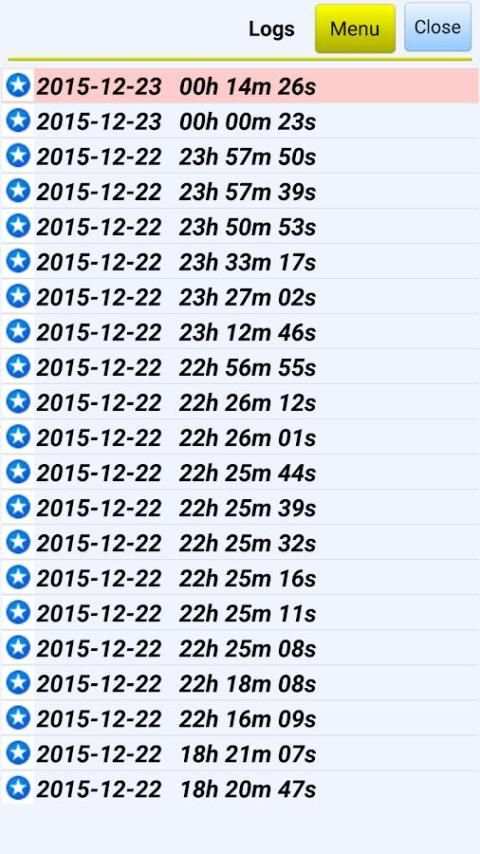Viewport: 480px width, 854px height.
Task: View the 22h 25m 44s log entry
Action: [240, 472]
